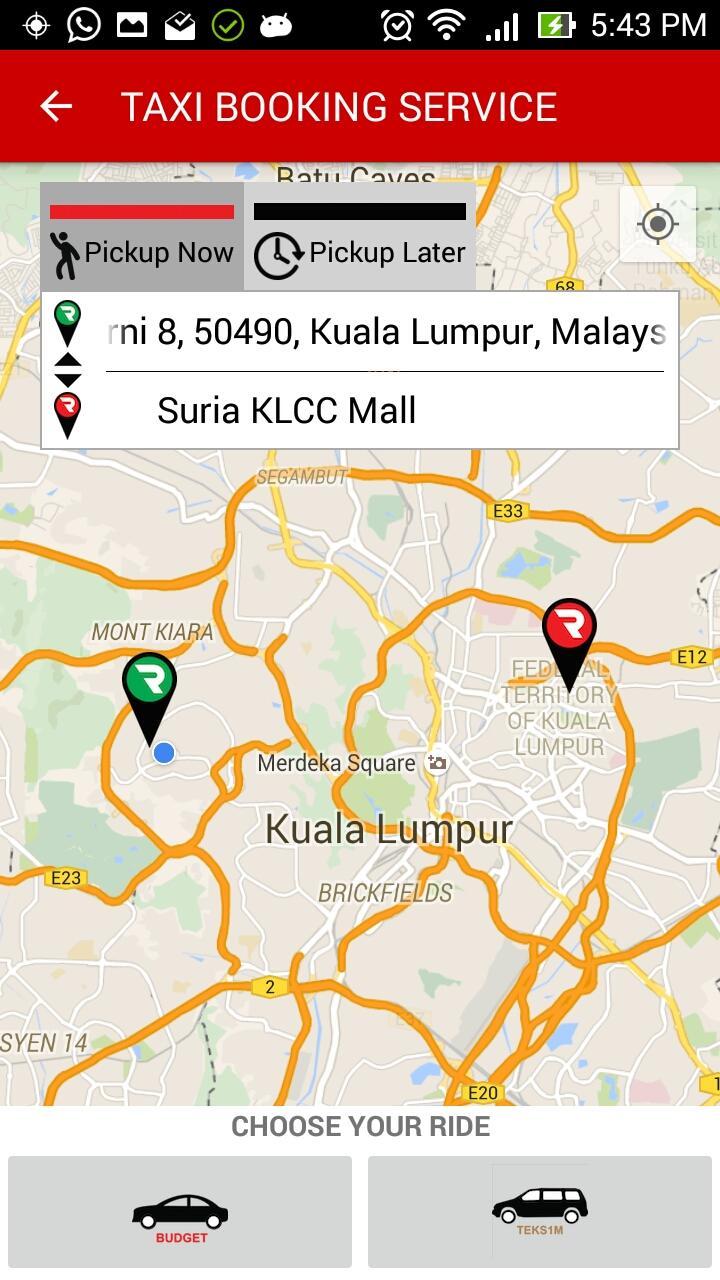Swap pickup and destination locations
720x1280 pixels.
(67, 370)
